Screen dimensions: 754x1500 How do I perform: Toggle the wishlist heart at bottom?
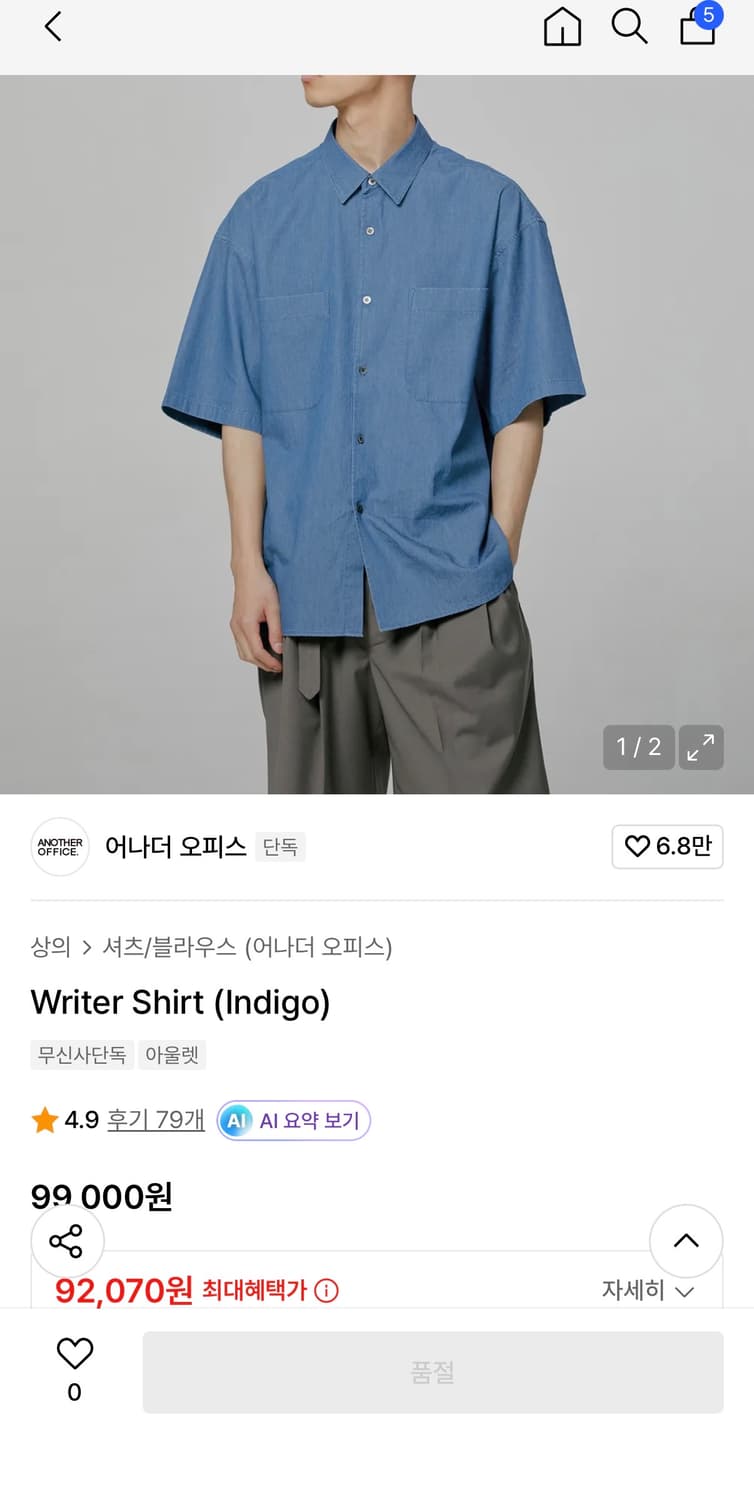[73, 1353]
